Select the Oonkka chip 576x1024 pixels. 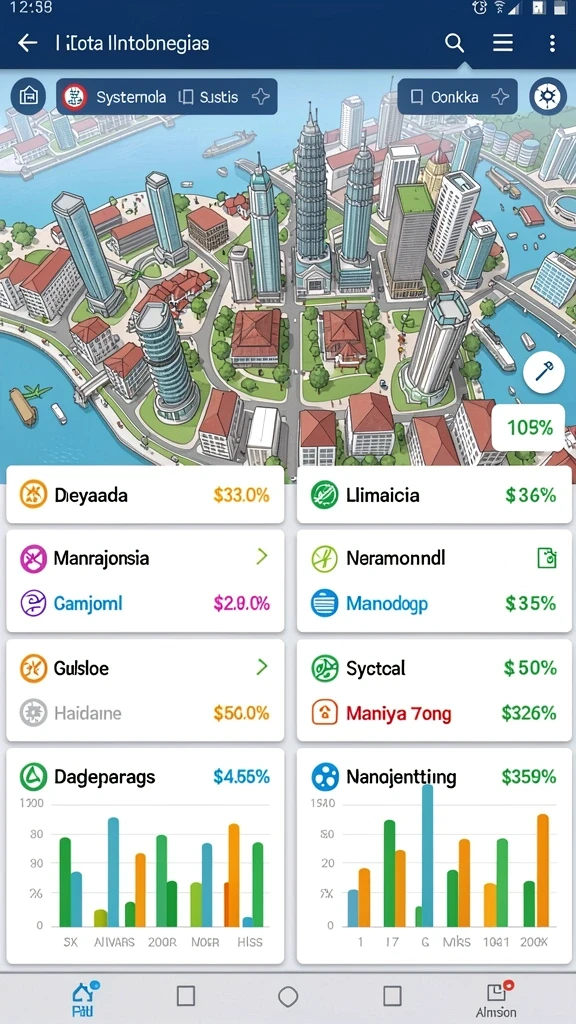pos(457,97)
